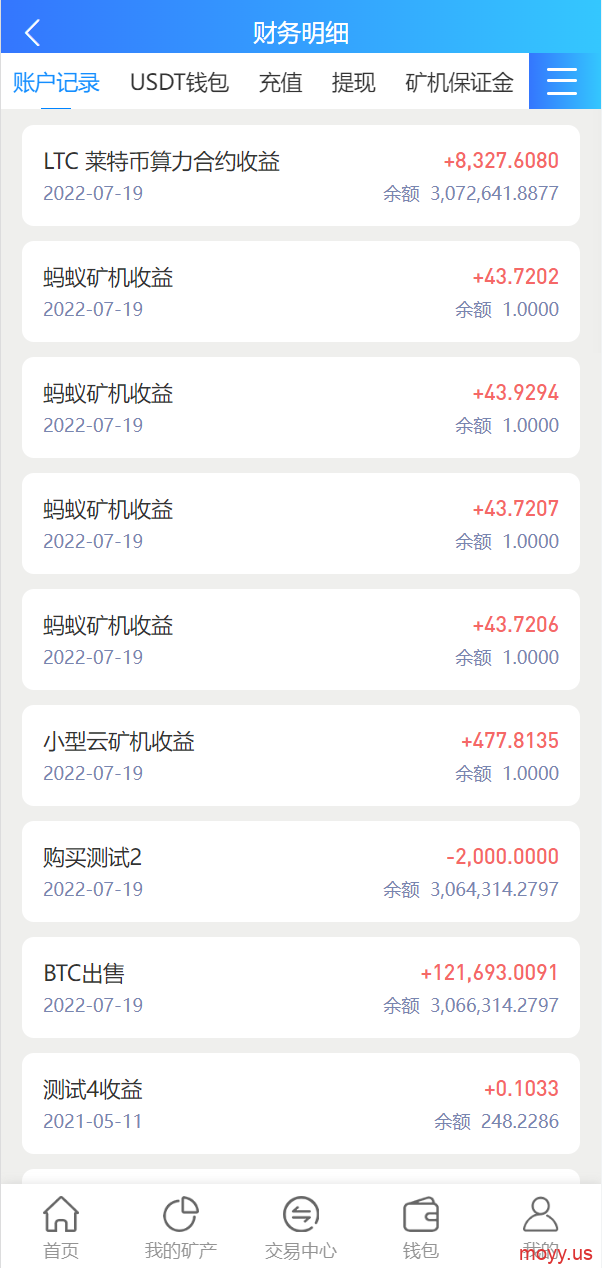This screenshot has width=602, height=1268.
Task: Open the hamburger menu button
Action: coord(562,81)
